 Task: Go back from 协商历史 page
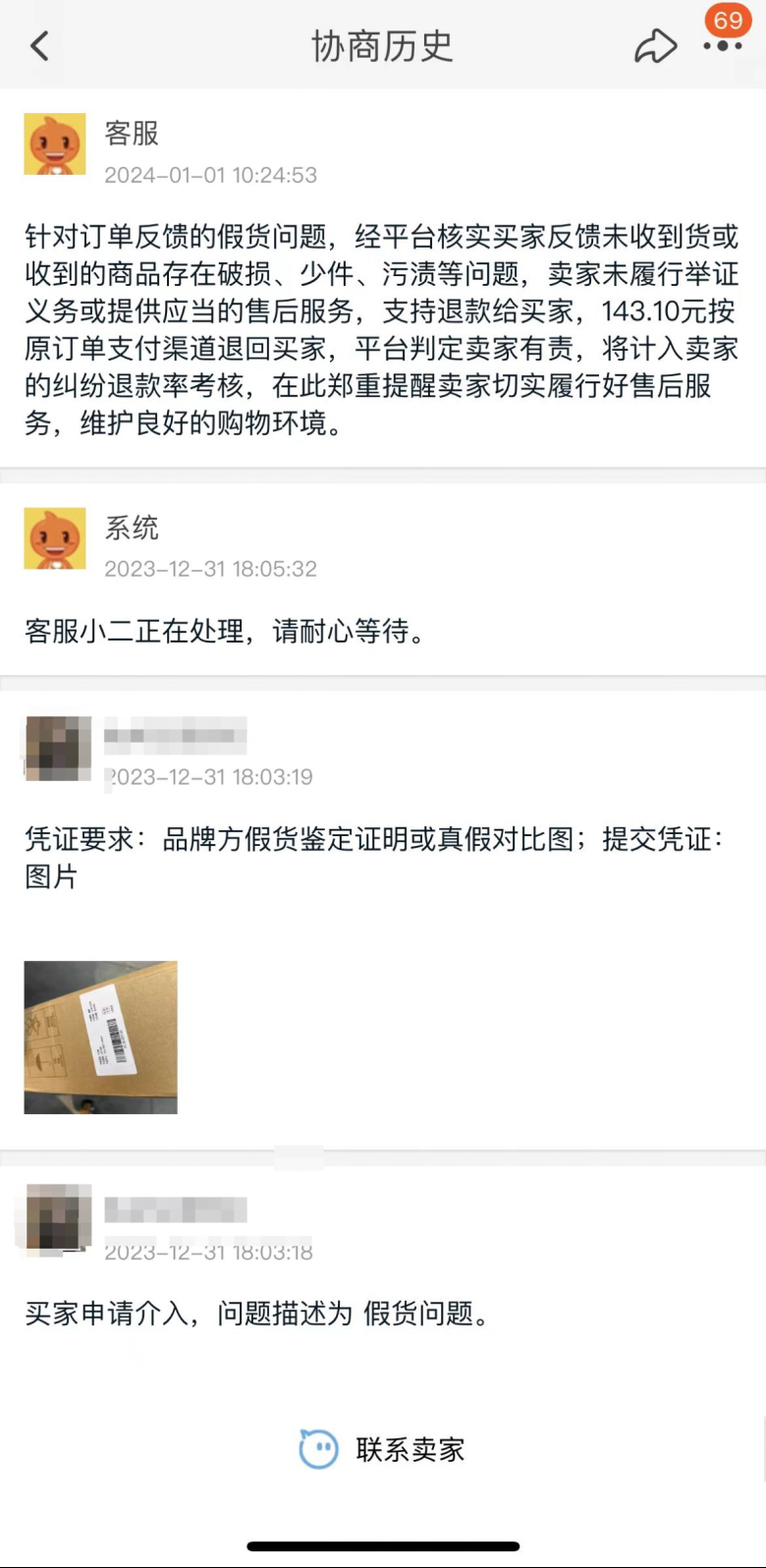click(39, 46)
